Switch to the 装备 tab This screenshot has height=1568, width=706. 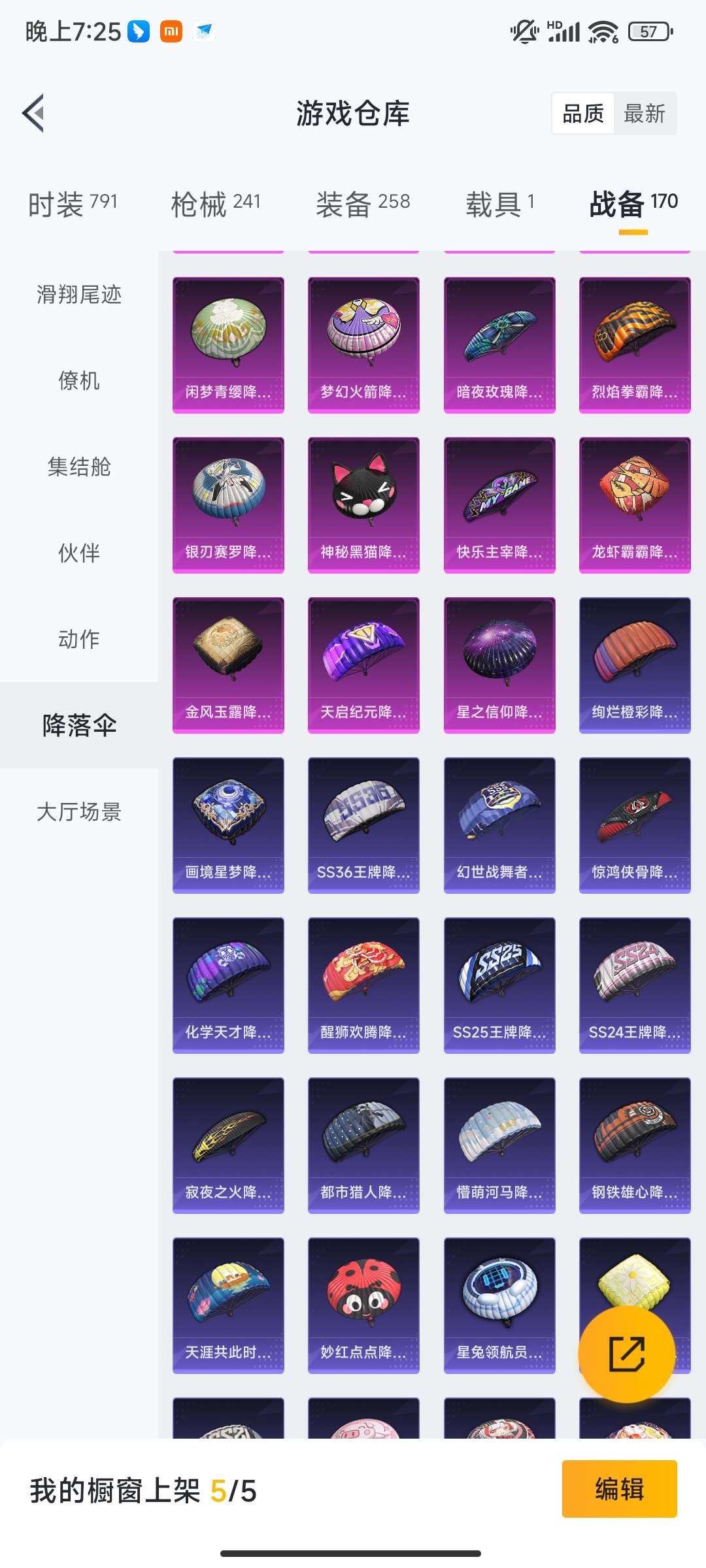(x=363, y=204)
